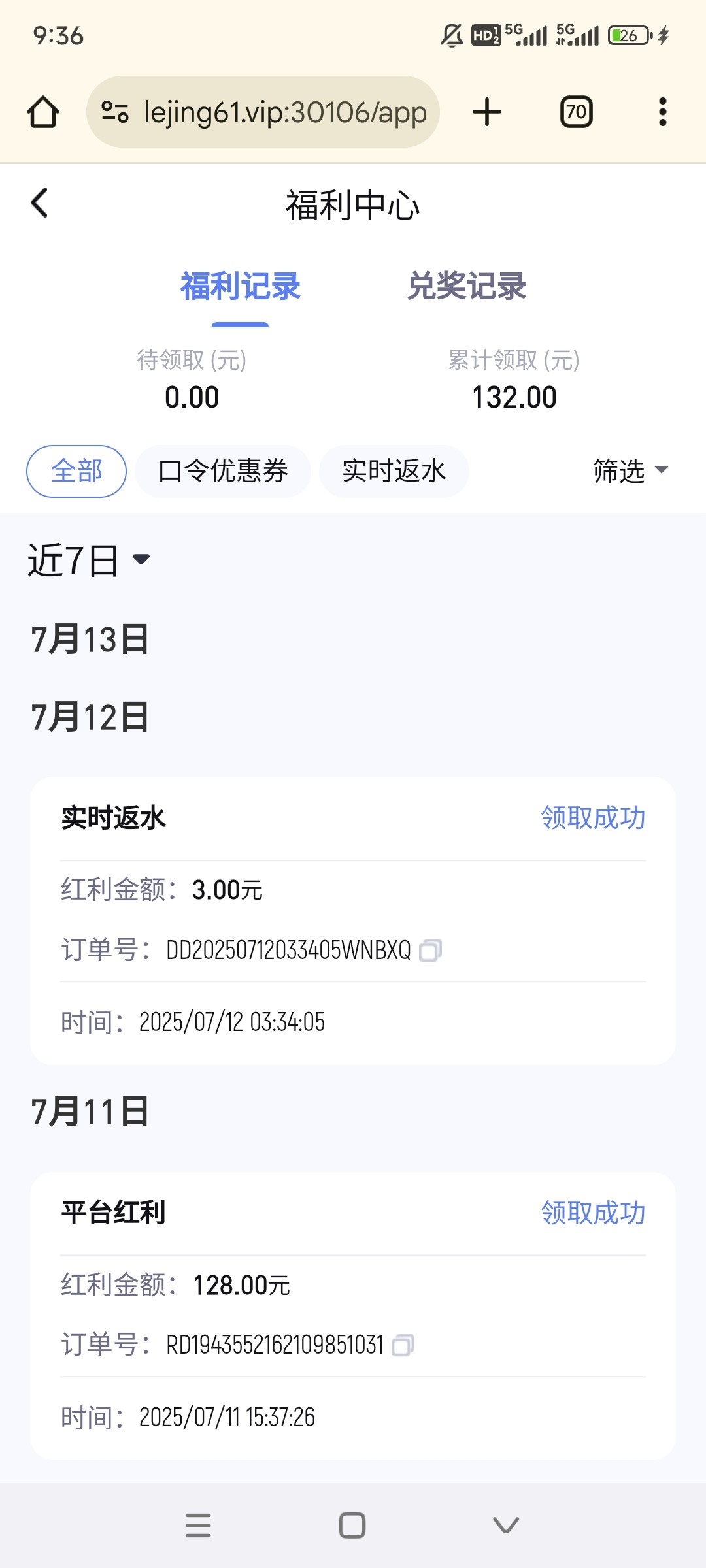Open a new browser tab with plus icon
The image size is (706, 1568).
[x=486, y=111]
